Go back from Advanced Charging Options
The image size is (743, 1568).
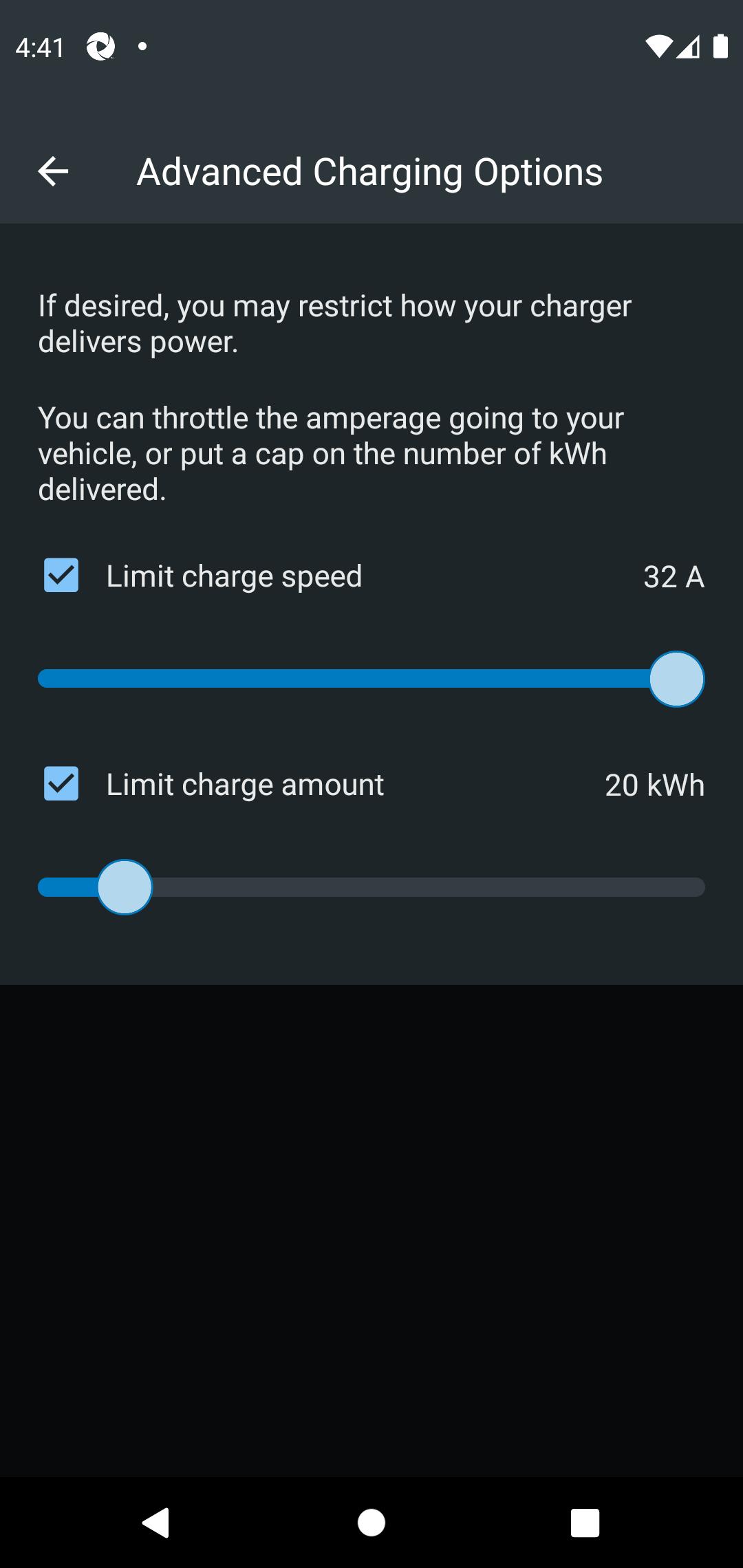pos(53,171)
